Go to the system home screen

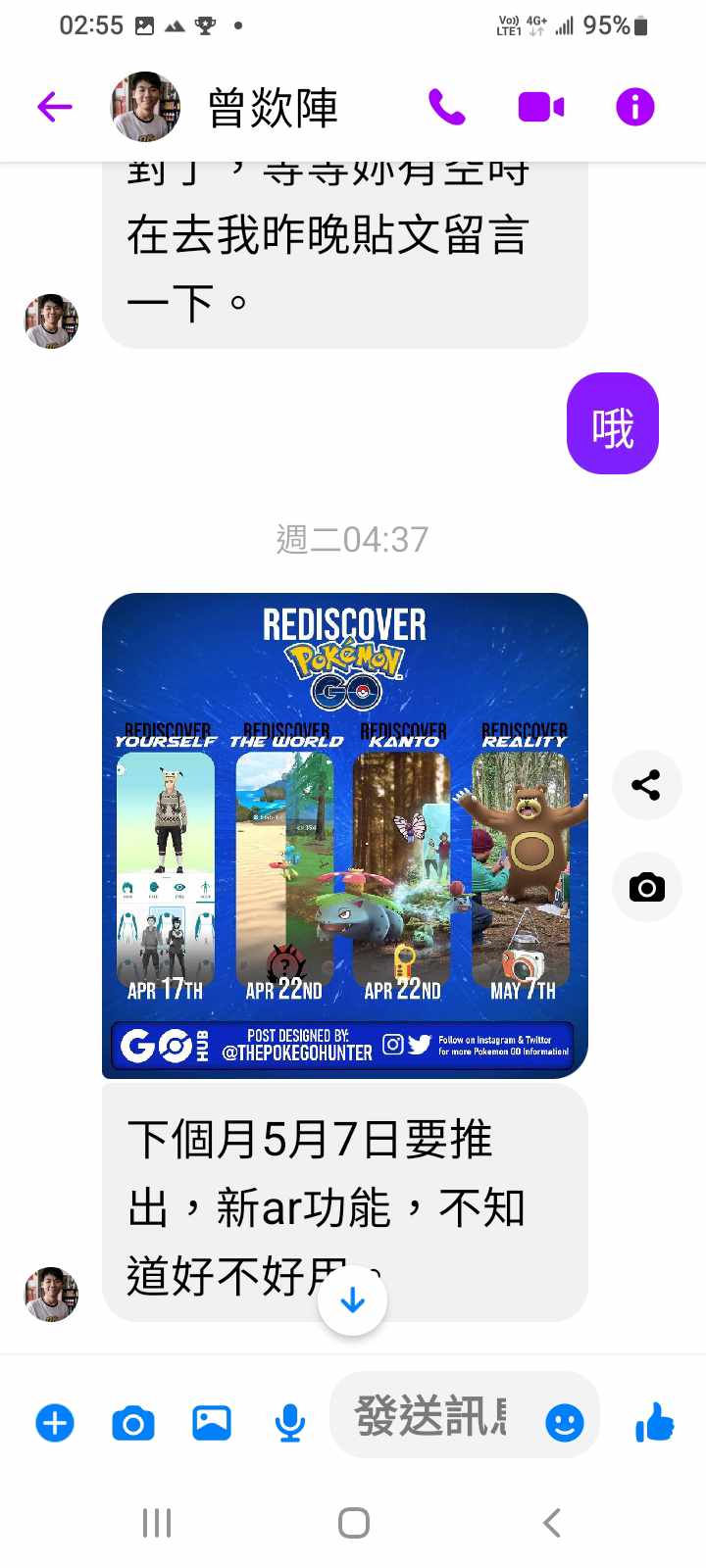[353, 1523]
